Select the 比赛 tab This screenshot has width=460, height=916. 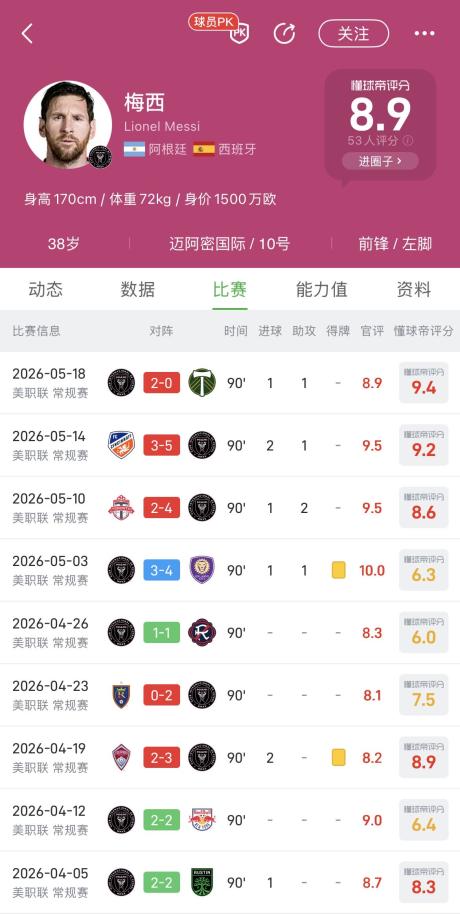coord(230,289)
